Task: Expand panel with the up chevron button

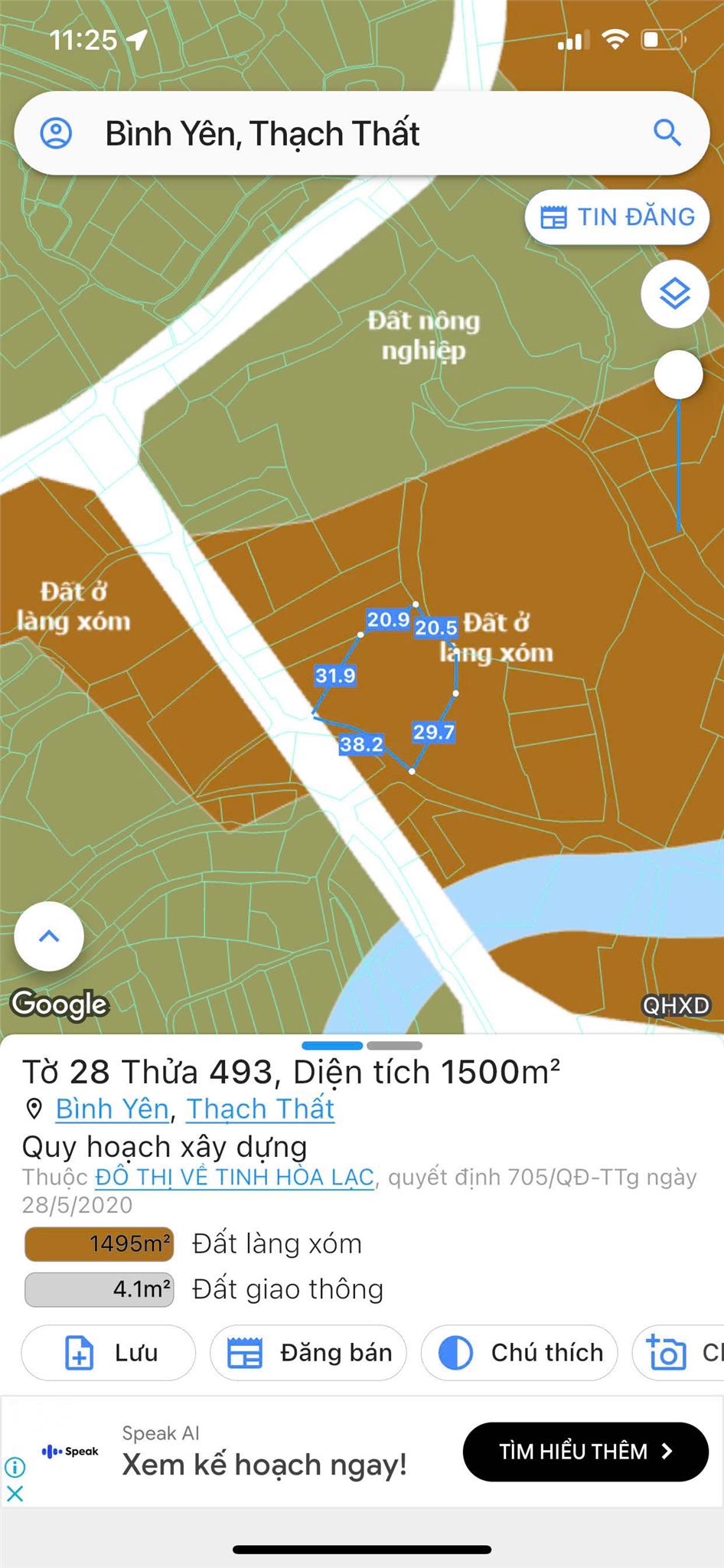Action: point(49,936)
